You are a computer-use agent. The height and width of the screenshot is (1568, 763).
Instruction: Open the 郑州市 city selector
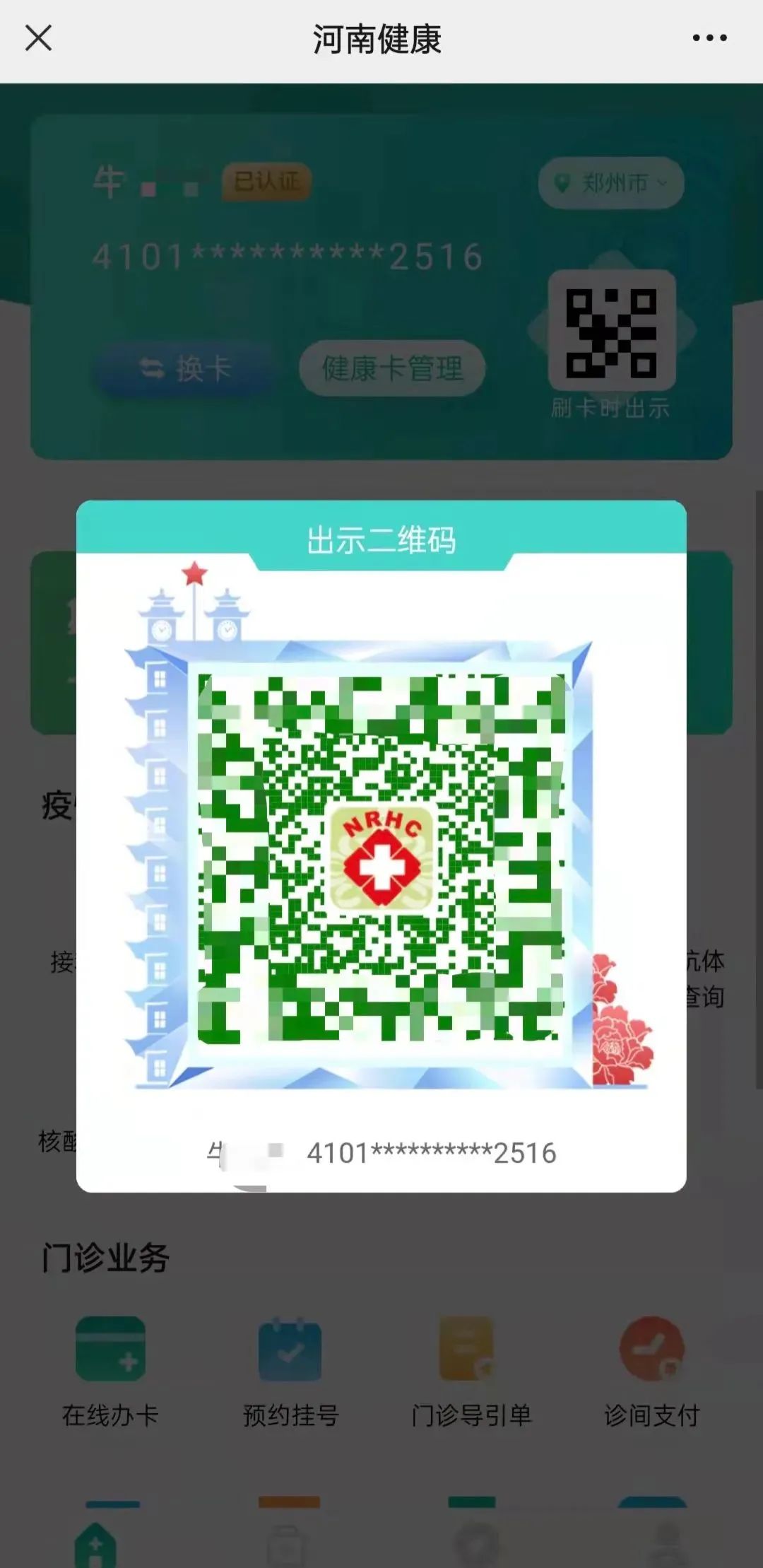611,183
